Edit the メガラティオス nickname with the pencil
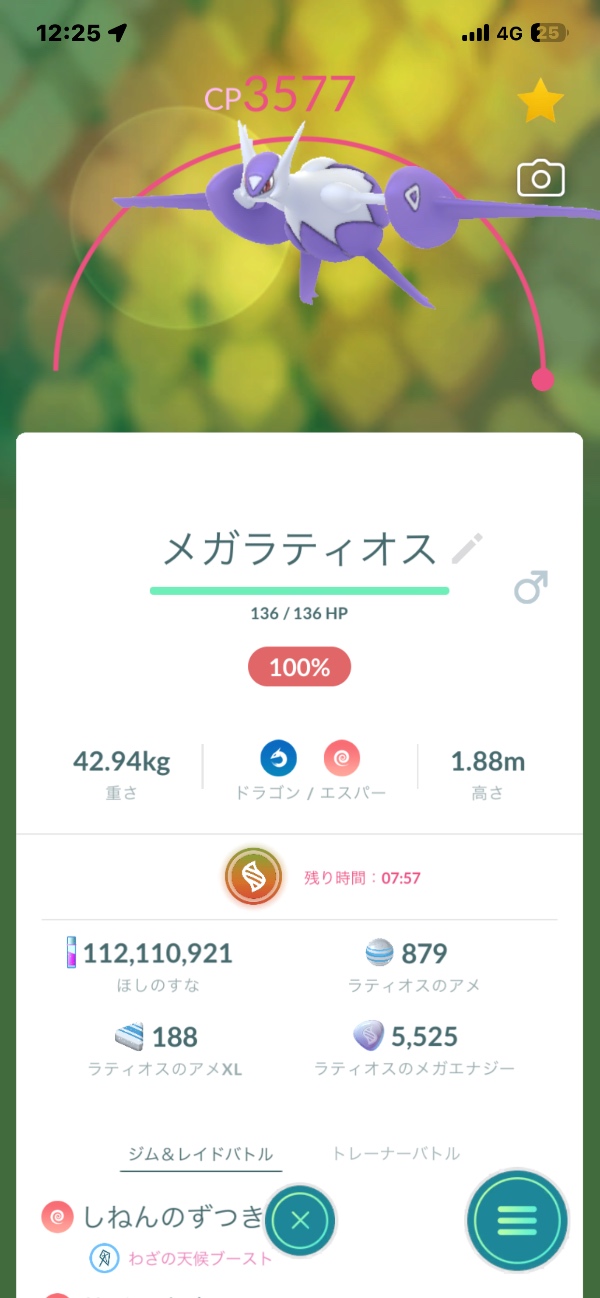The width and height of the screenshot is (600, 1298). pyautogui.click(x=467, y=548)
